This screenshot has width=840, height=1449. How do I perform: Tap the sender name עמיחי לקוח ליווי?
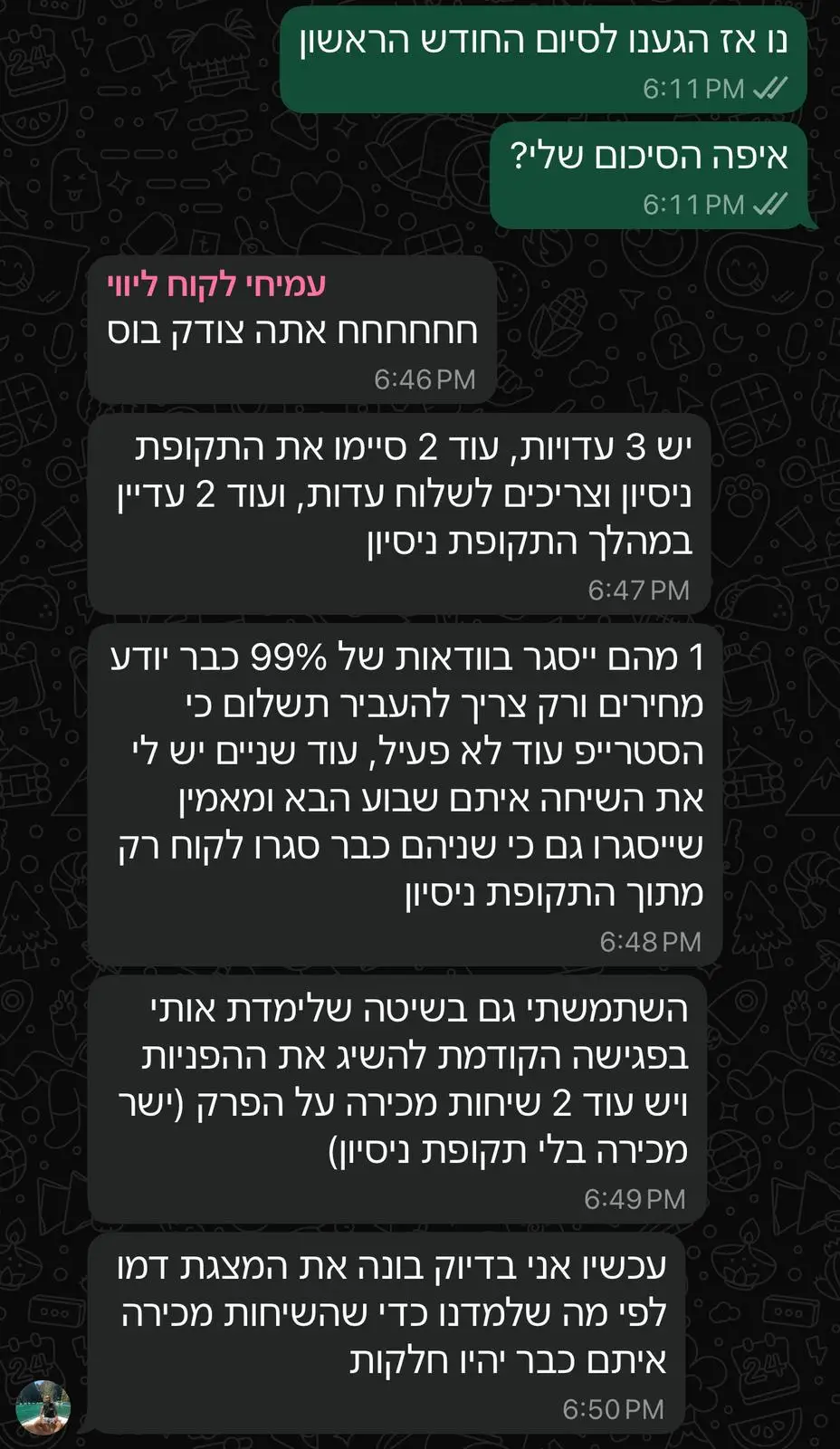pos(216,284)
